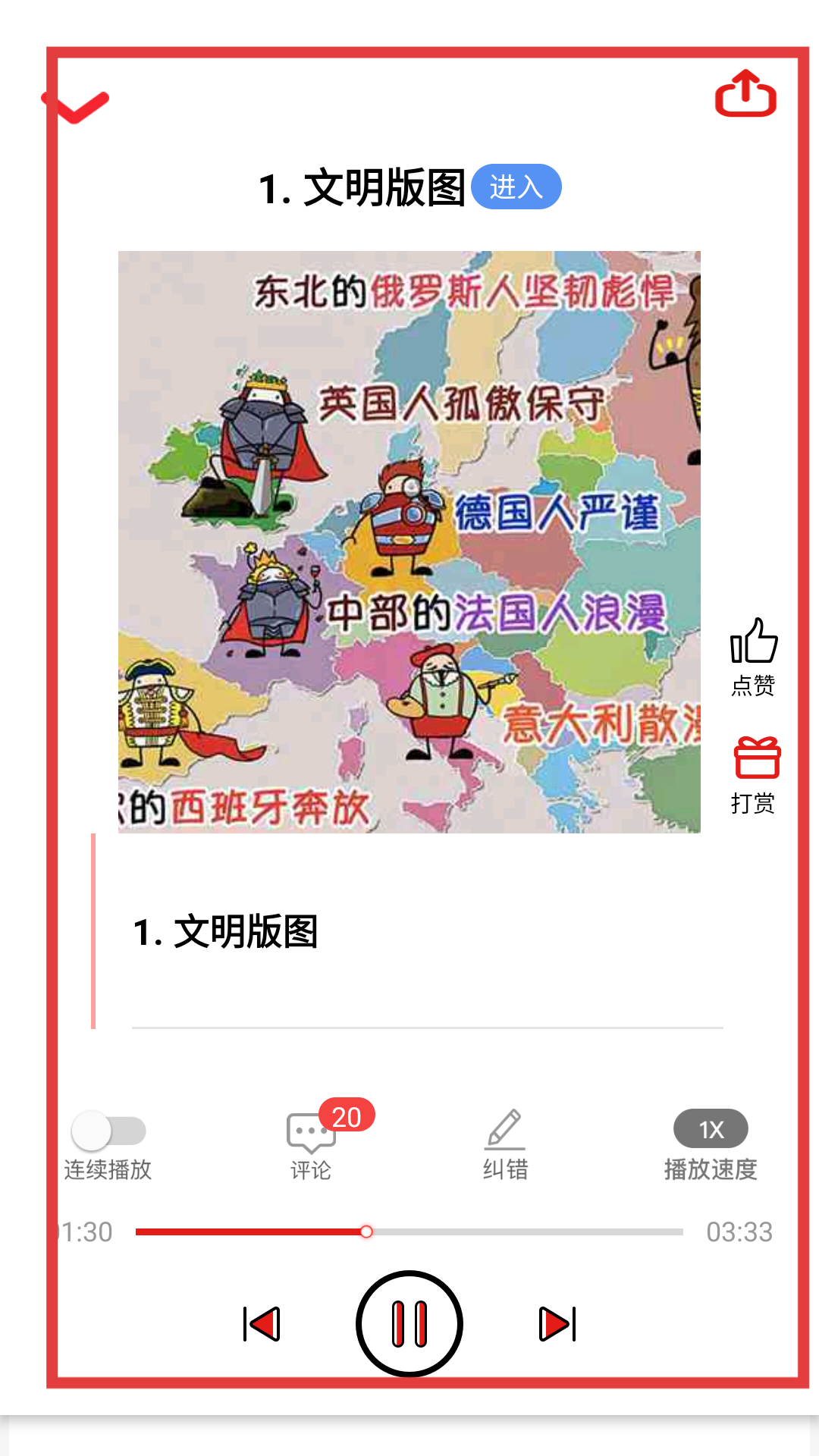Pause the audio playback
This screenshot has width=819, height=1456.
tap(409, 1323)
